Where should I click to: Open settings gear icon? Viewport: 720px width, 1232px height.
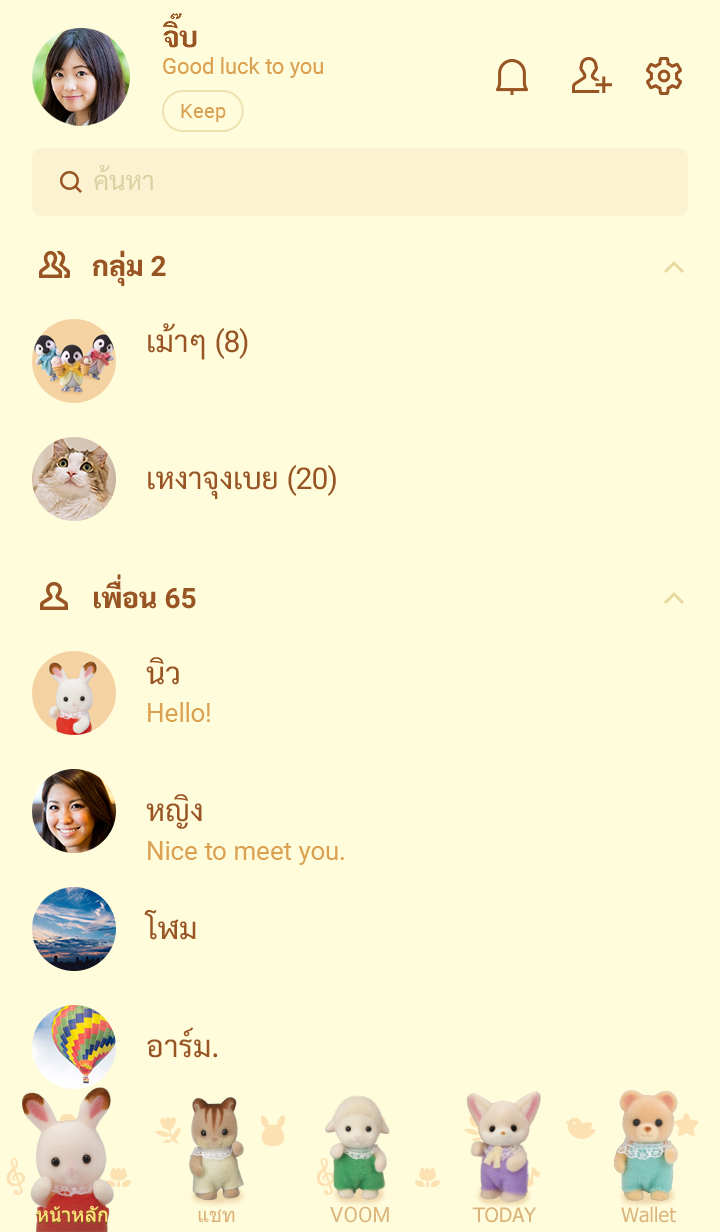[663, 77]
